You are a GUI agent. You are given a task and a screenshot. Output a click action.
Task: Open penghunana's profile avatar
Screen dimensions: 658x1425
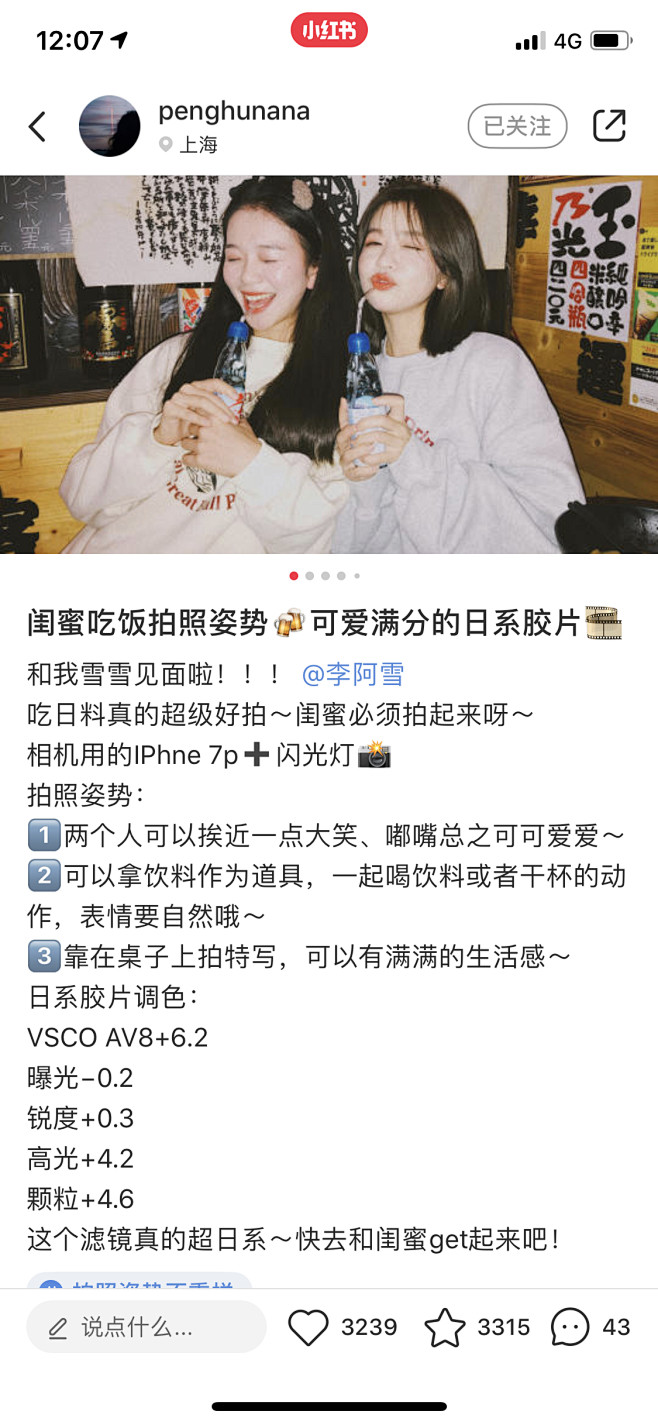click(109, 126)
